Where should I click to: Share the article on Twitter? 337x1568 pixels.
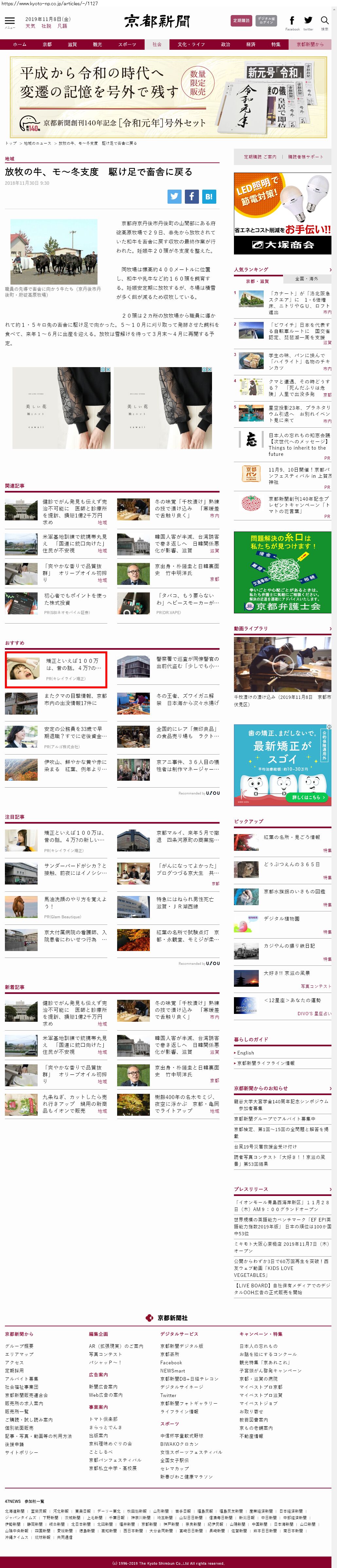175,196
